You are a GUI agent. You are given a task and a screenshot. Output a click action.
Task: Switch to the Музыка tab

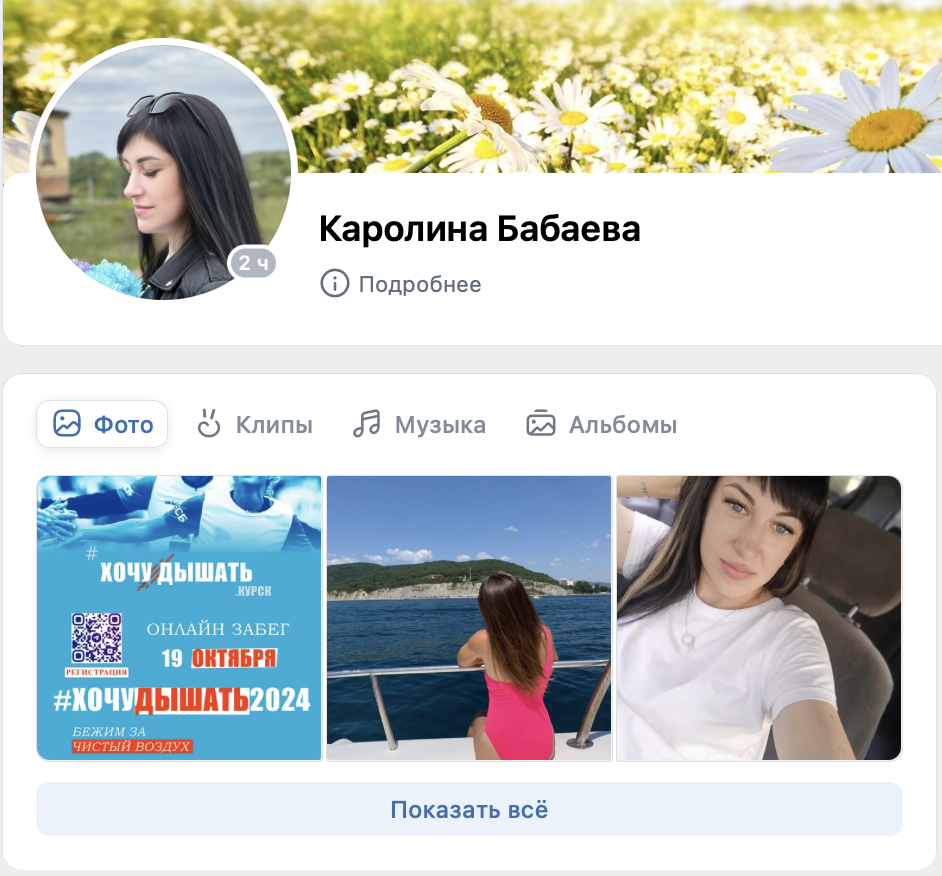pos(420,424)
